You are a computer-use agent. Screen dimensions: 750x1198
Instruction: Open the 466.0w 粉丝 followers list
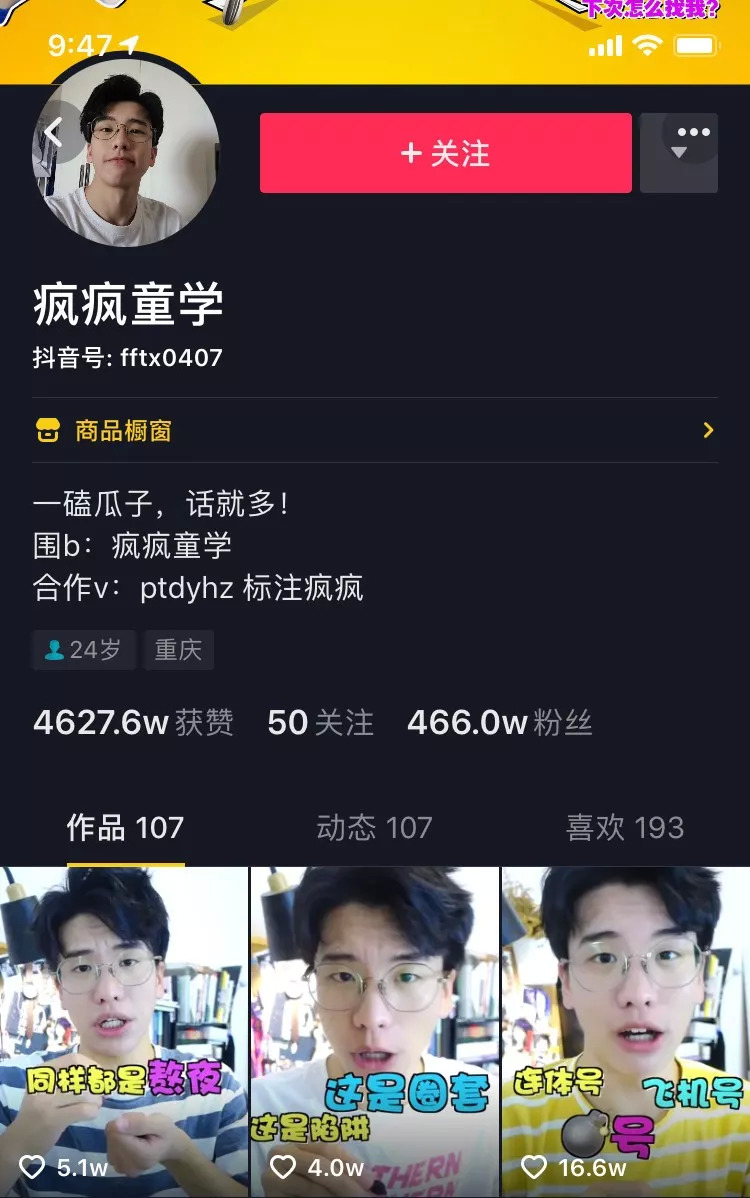(x=499, y=723)
